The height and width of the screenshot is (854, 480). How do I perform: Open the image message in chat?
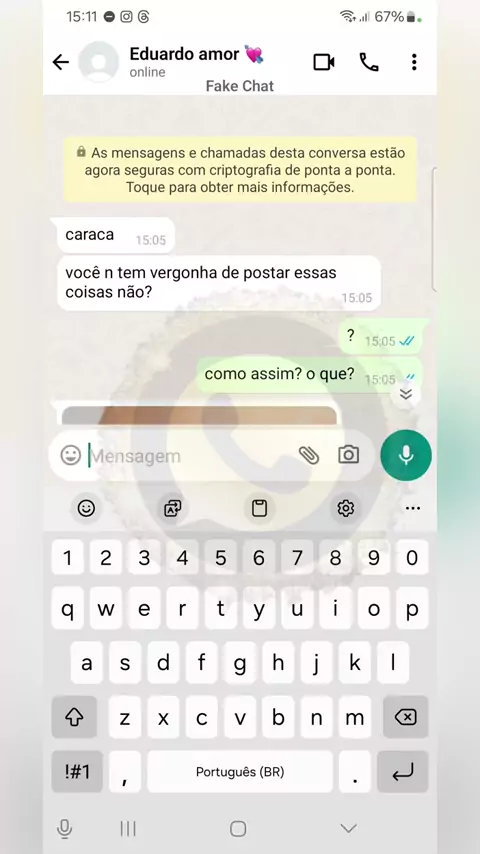coord(199,415)
